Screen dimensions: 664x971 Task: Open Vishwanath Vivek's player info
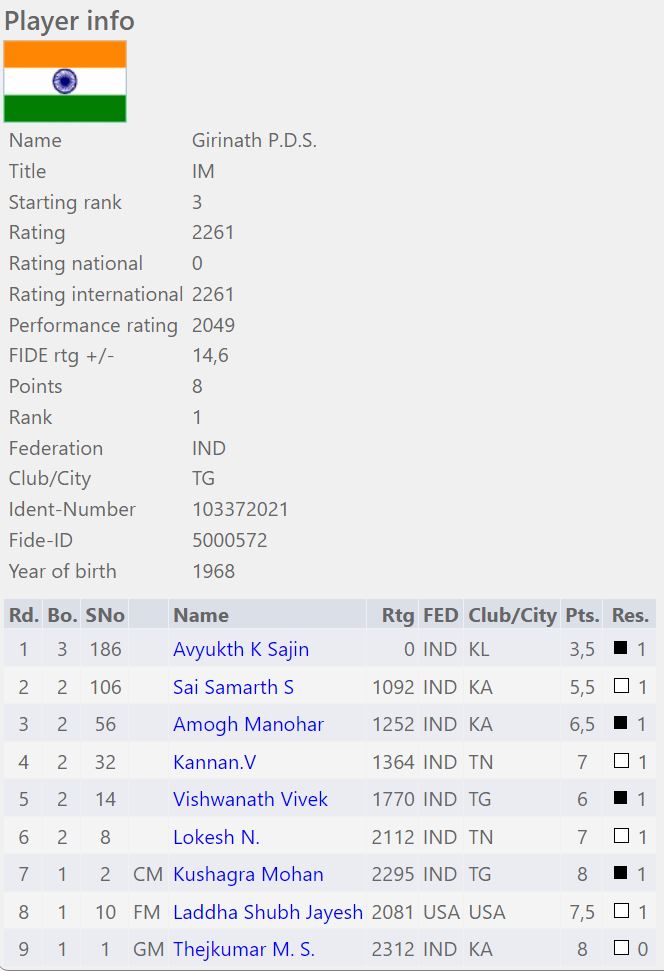[x=250, y=799]
